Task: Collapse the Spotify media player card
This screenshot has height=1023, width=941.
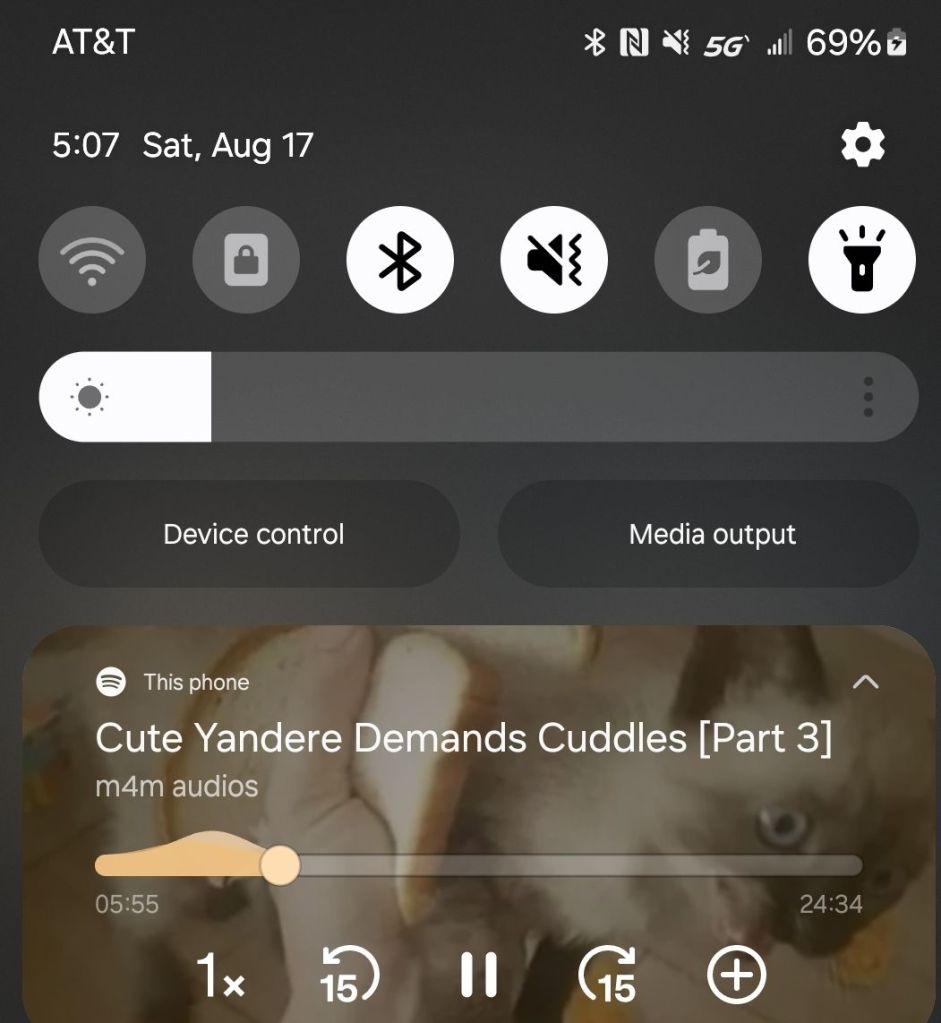Action: point(865,683)
